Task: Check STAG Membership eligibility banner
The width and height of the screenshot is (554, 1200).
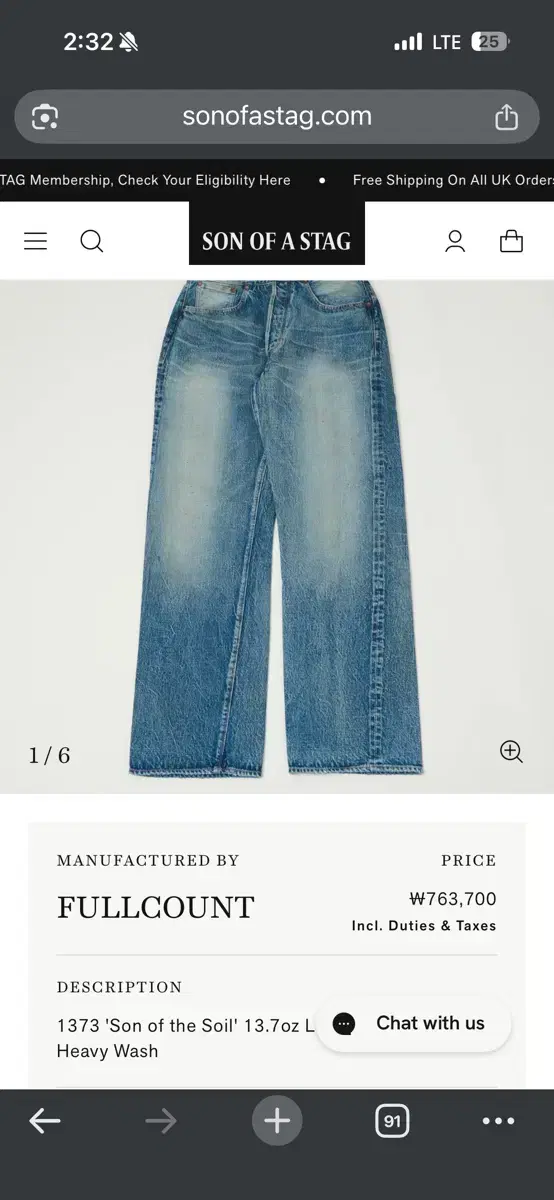Action: pos(145,180)
